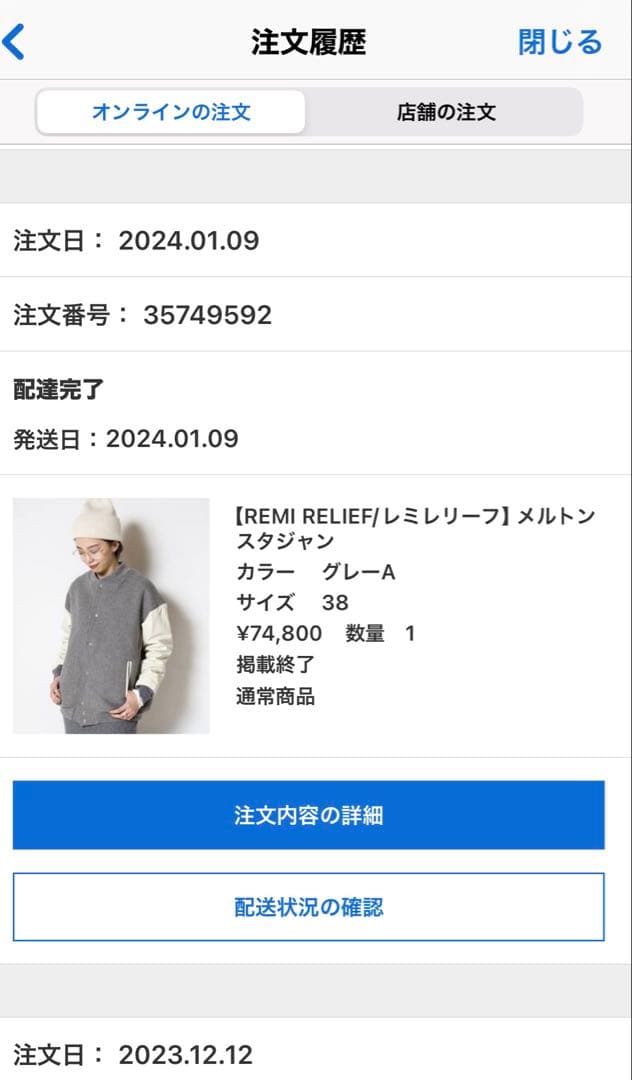This screenshot has height=1080, width=632.
Task: Switch to the 店舗の注文 tab
Action: point(446,112)
